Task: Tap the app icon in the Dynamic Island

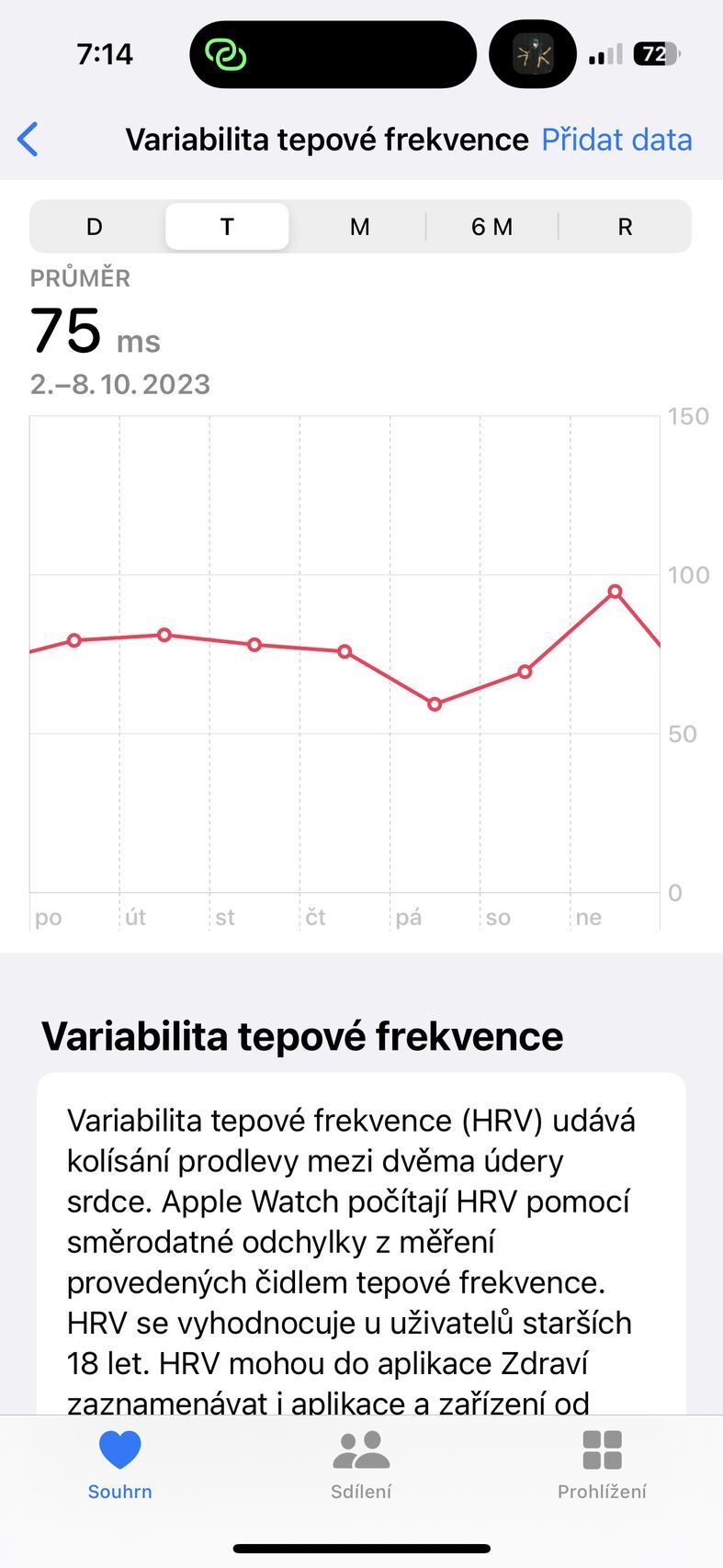Action: click(533, 54)
